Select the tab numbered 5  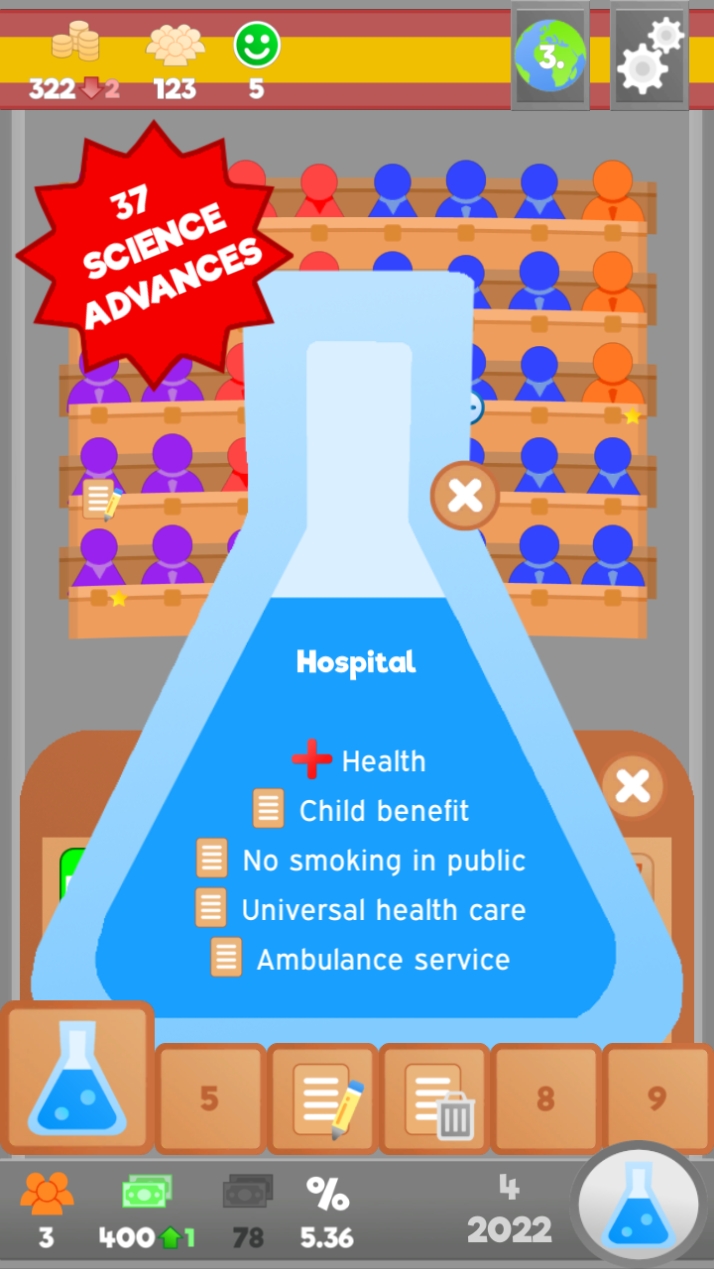(209, 1098)
